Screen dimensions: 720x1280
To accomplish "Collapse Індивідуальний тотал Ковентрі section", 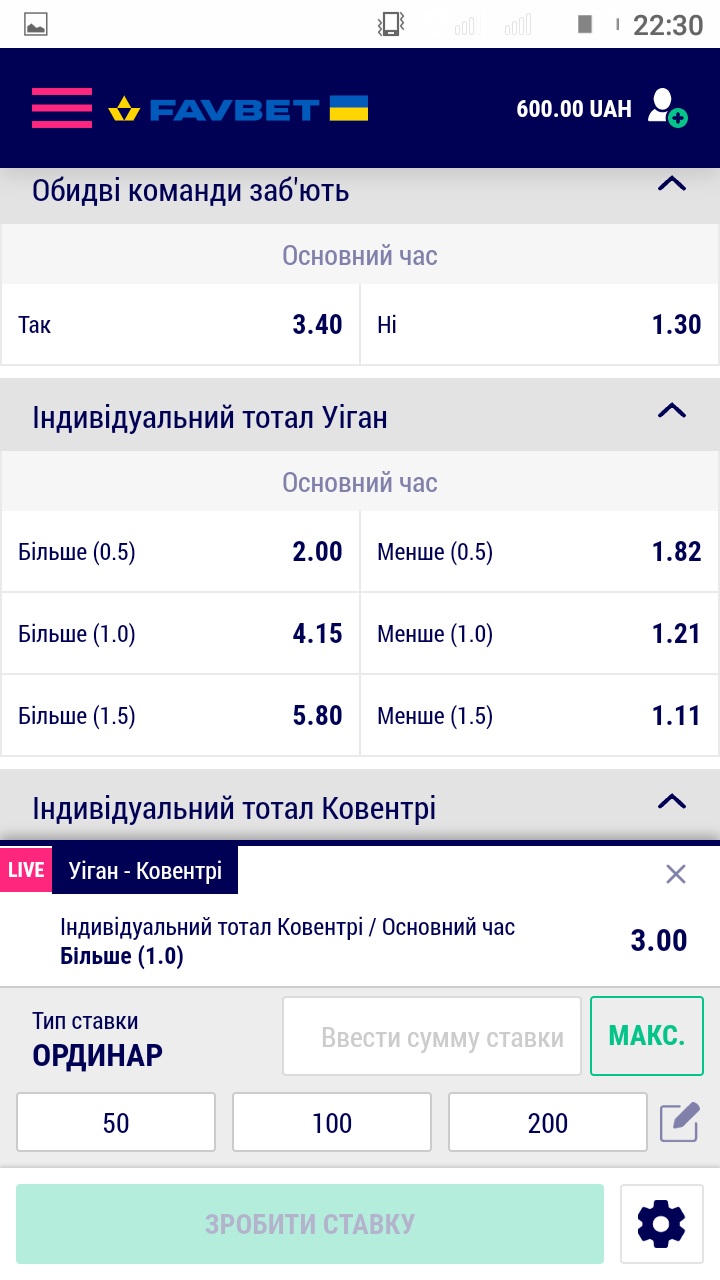I will 672,802.
